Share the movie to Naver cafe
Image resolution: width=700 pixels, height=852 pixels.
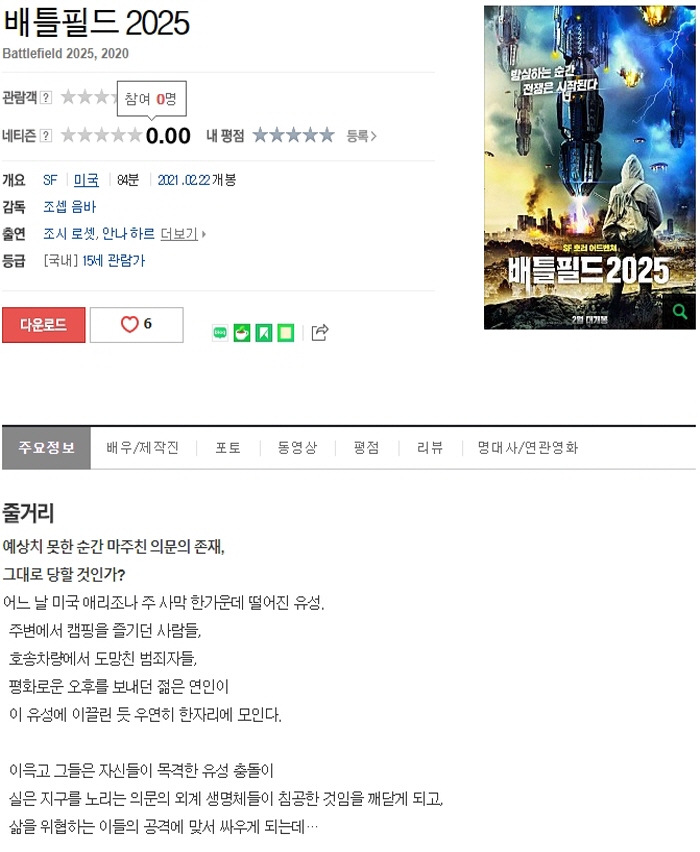click(x=242, y=333)
